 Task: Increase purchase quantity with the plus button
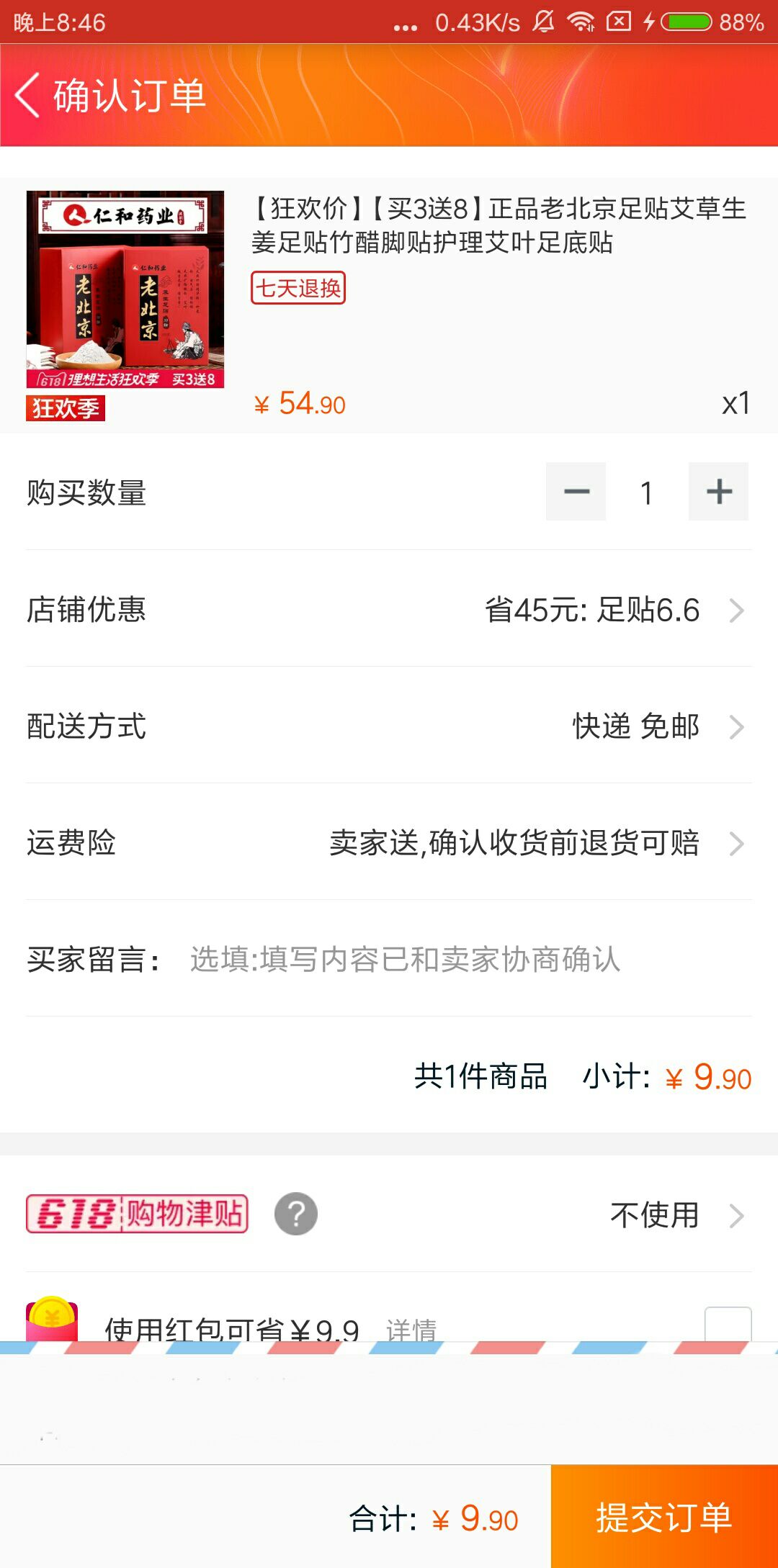718,492
